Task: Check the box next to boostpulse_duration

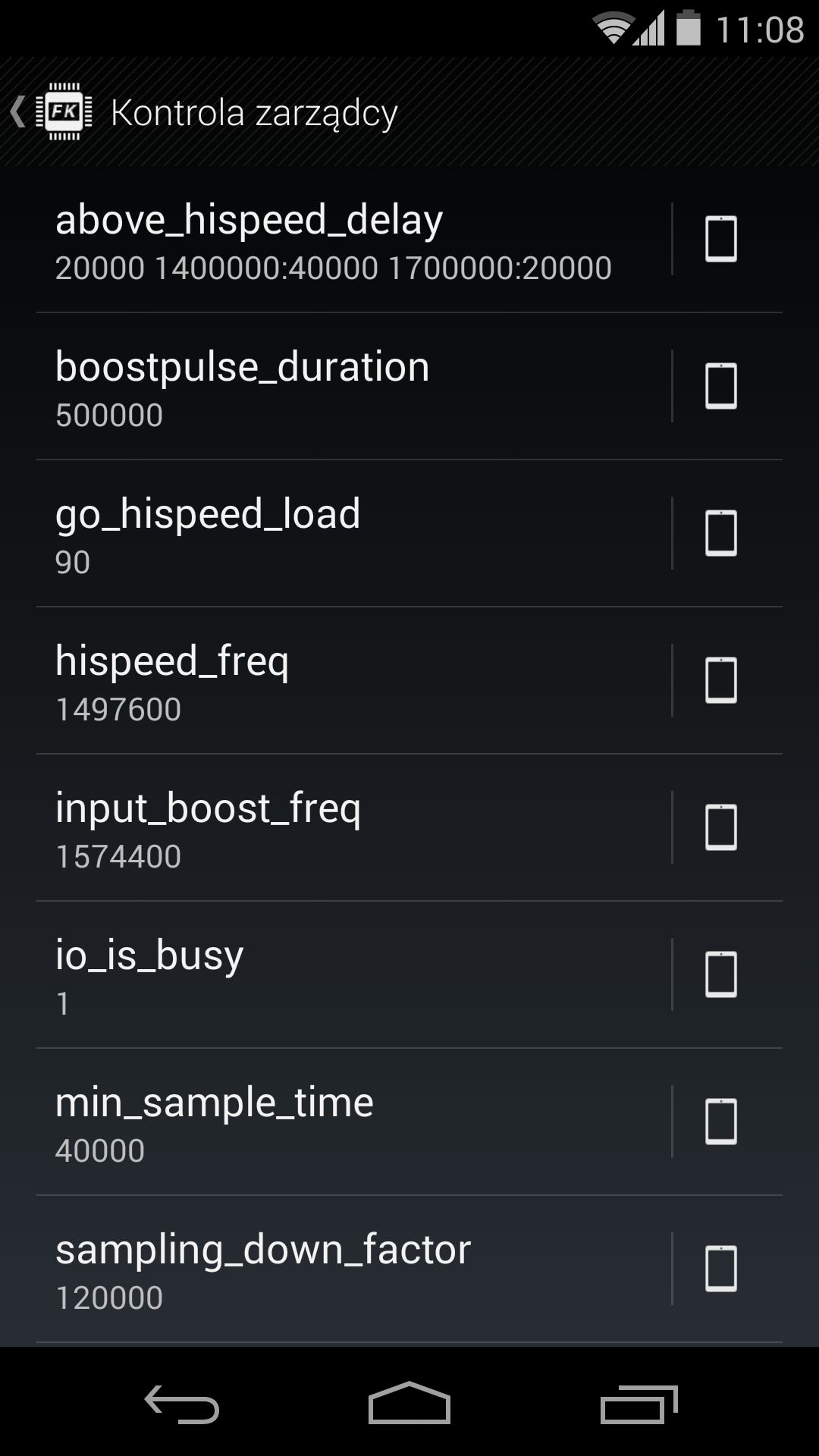Action: click(720, 386)
